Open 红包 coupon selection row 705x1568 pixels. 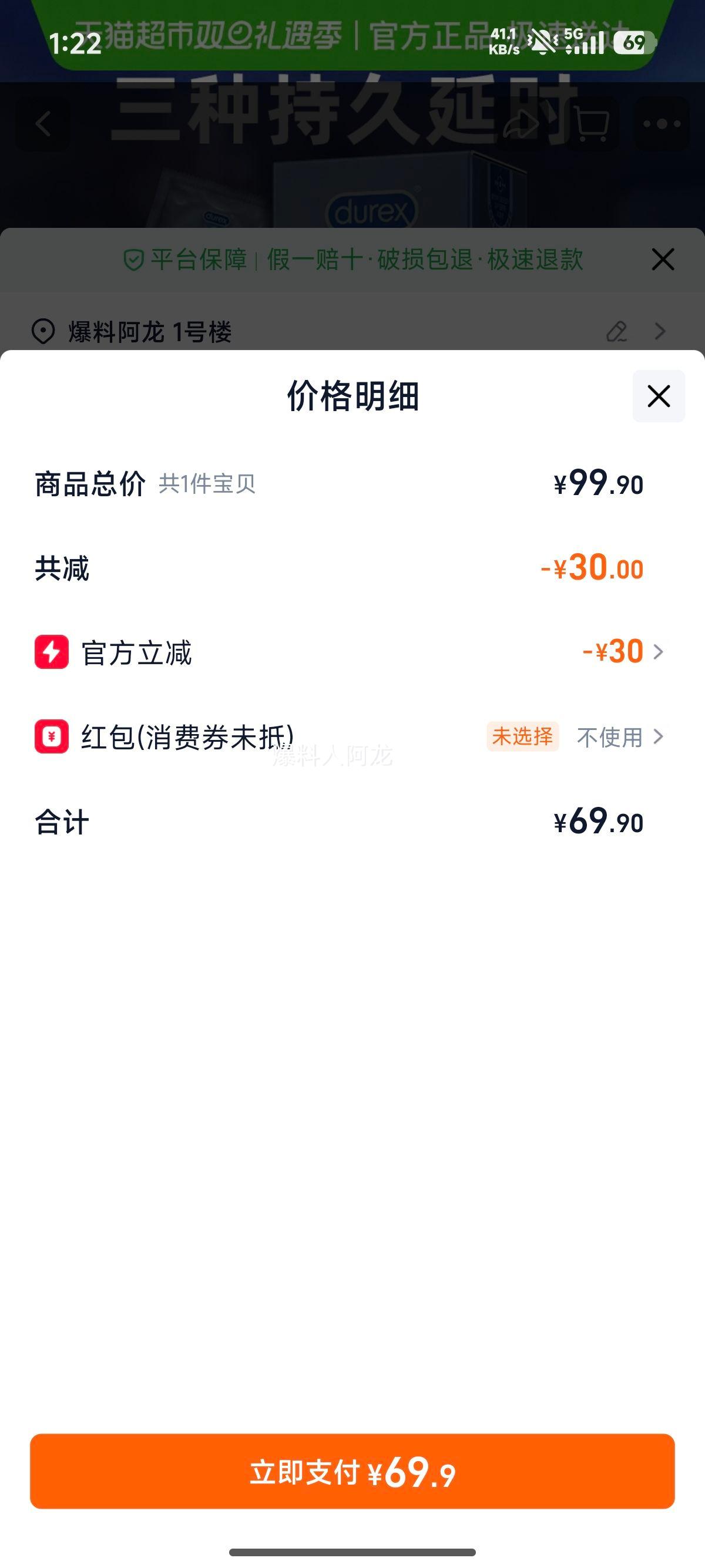click(x=619, y=737)
